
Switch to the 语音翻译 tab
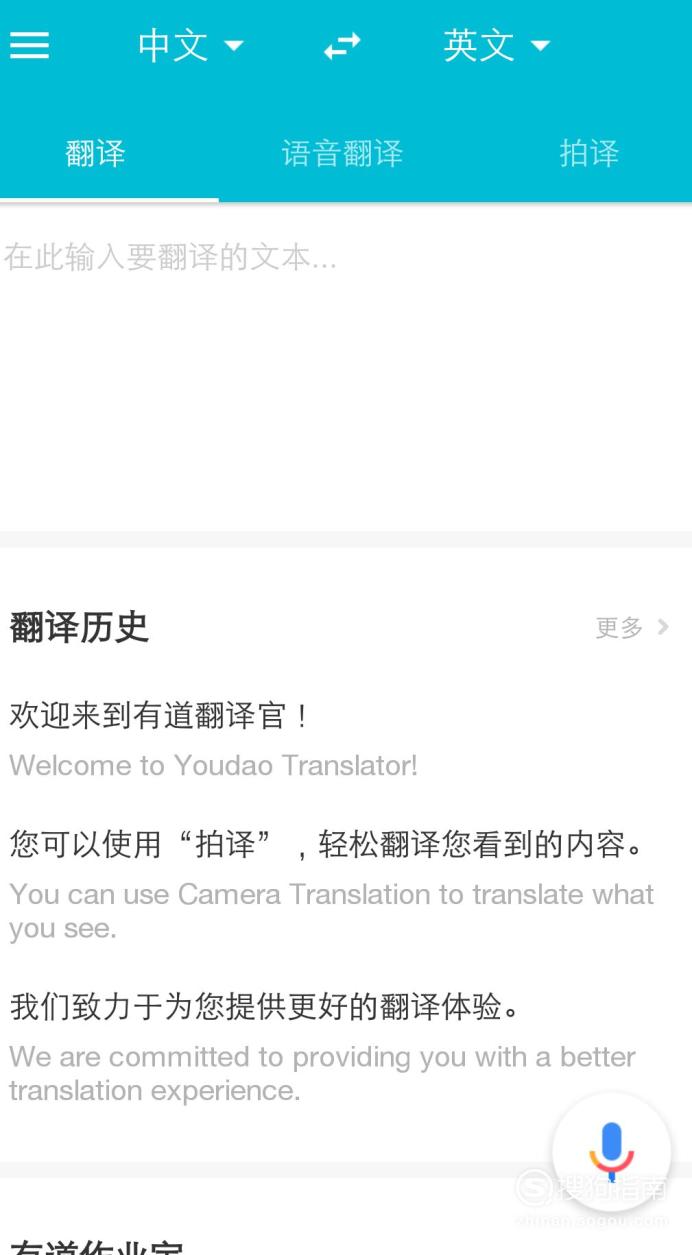342,153
